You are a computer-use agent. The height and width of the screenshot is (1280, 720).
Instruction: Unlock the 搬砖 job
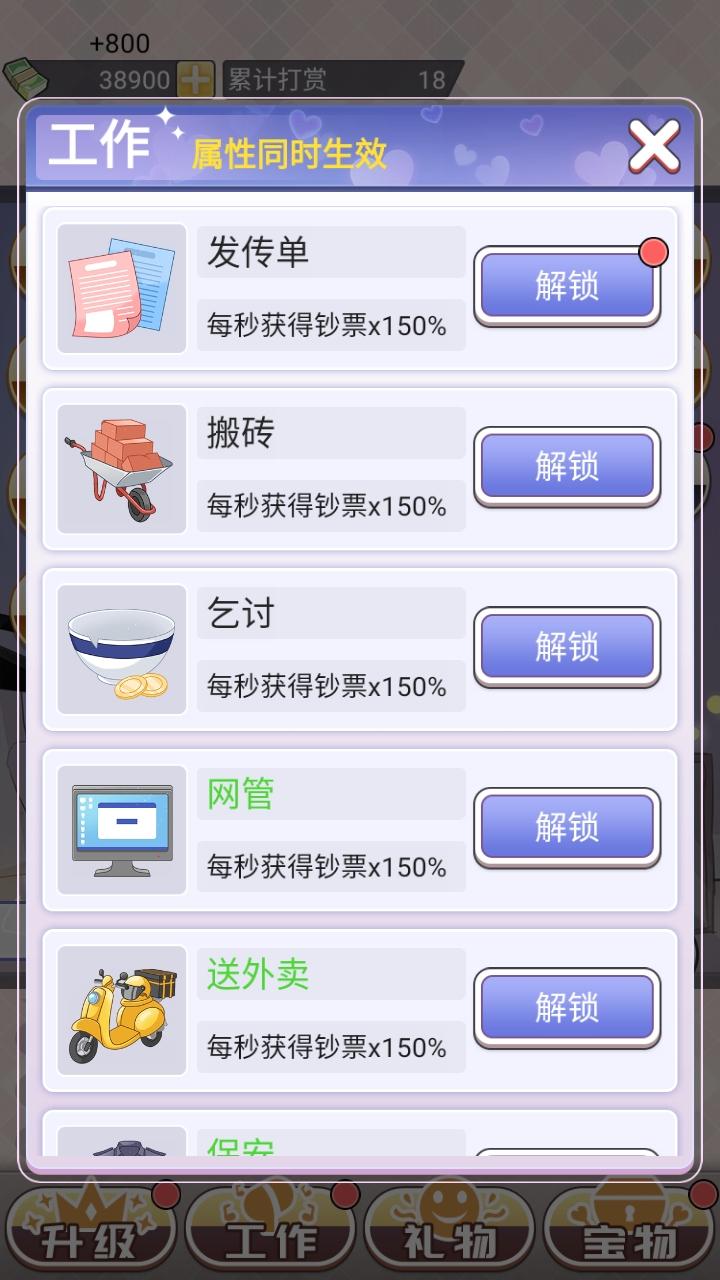tap(567, 467)
